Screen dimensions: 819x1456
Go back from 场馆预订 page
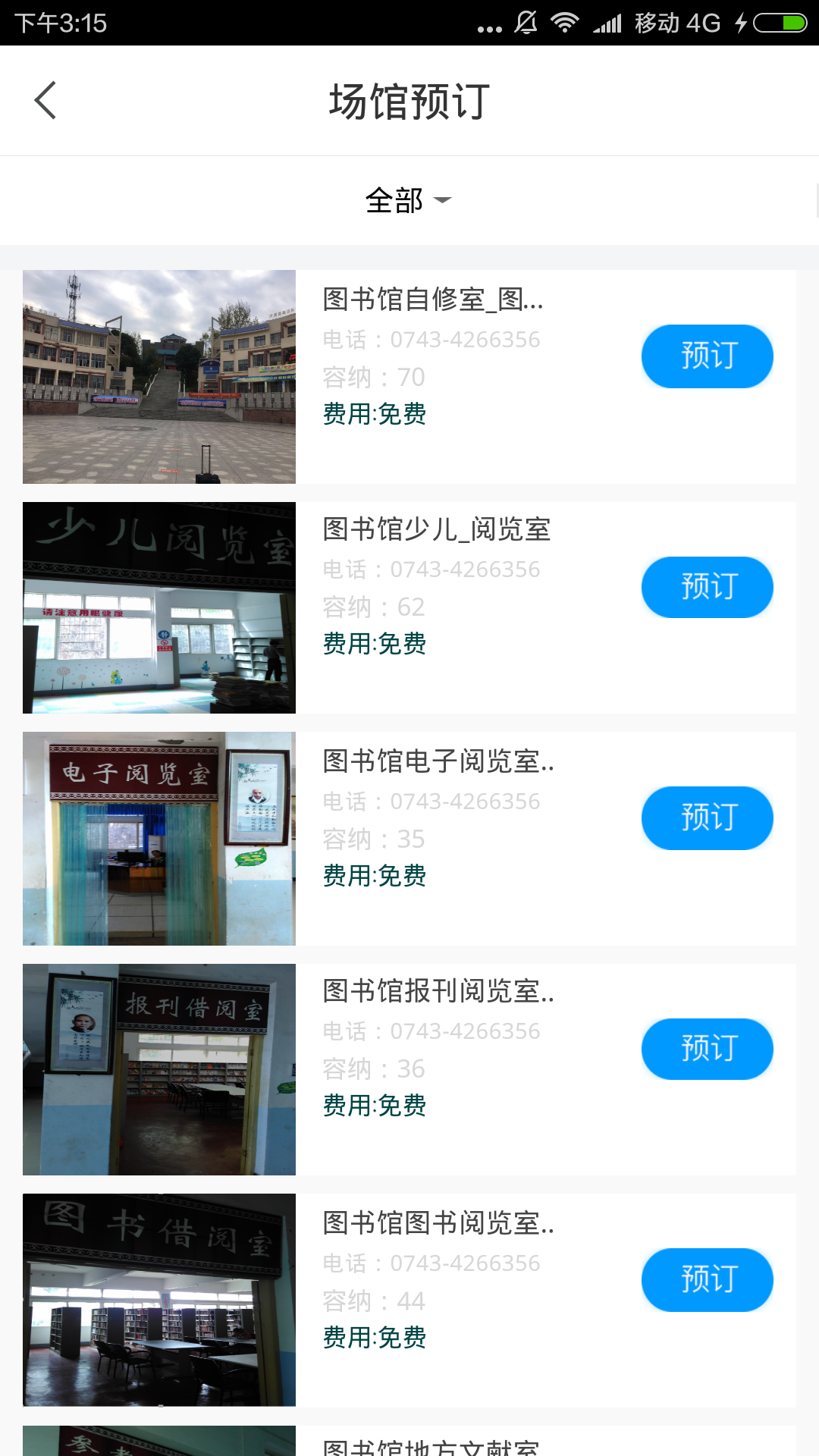coord(45,100)
